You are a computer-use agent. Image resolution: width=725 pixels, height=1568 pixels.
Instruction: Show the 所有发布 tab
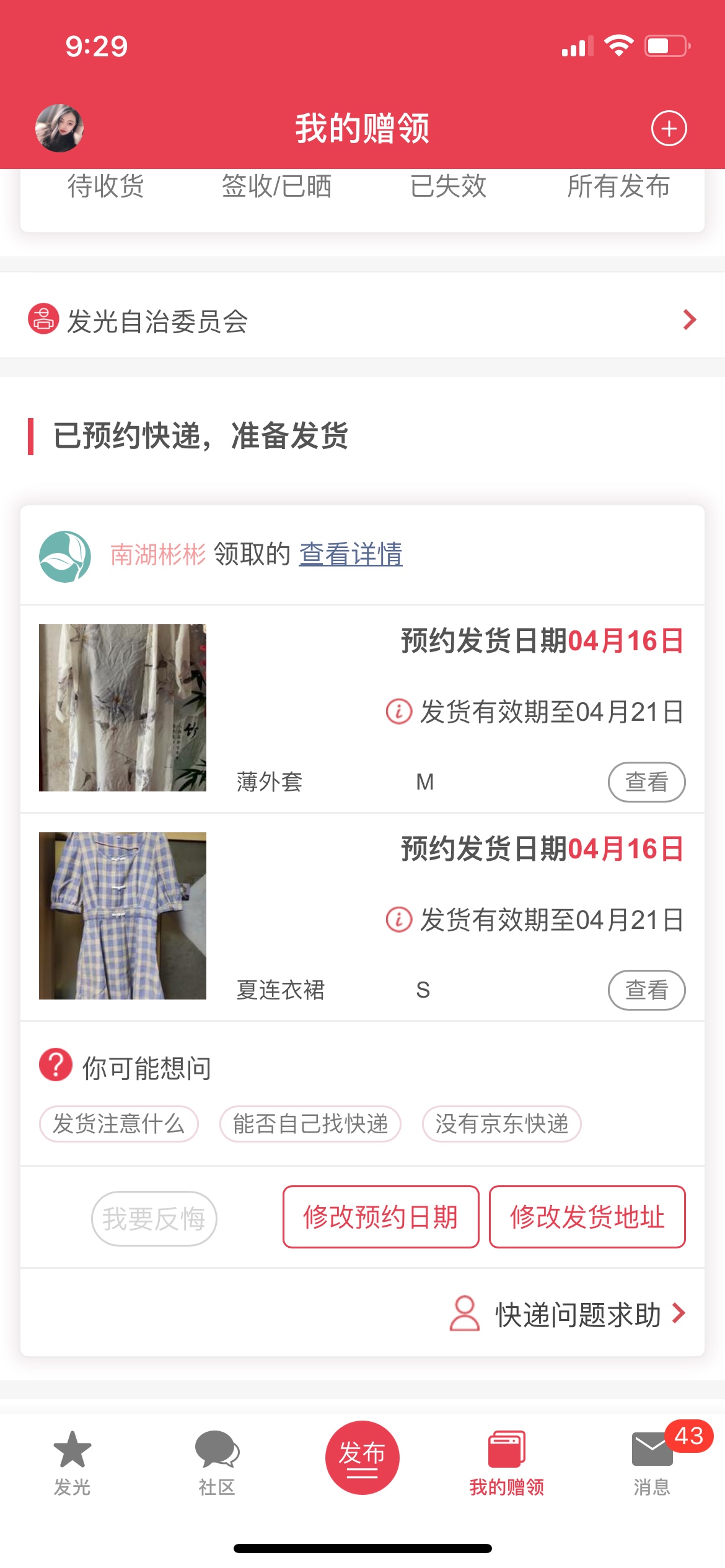pyautogui.click(x=618, y=186)
